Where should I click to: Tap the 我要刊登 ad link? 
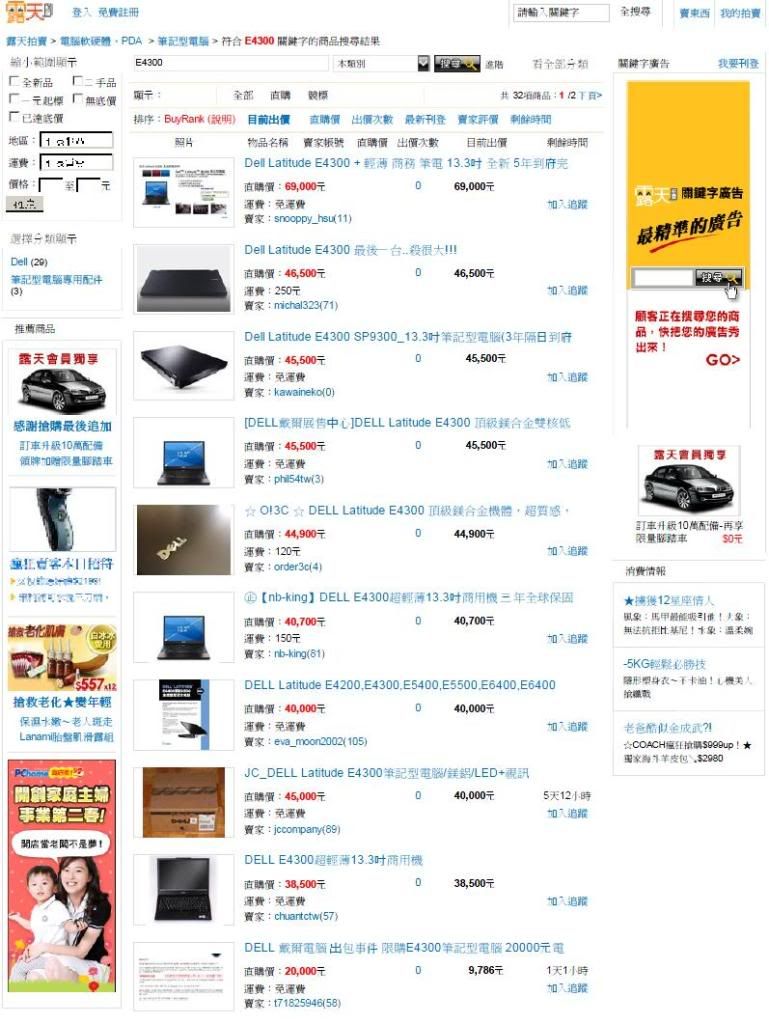tap(738, 63)
